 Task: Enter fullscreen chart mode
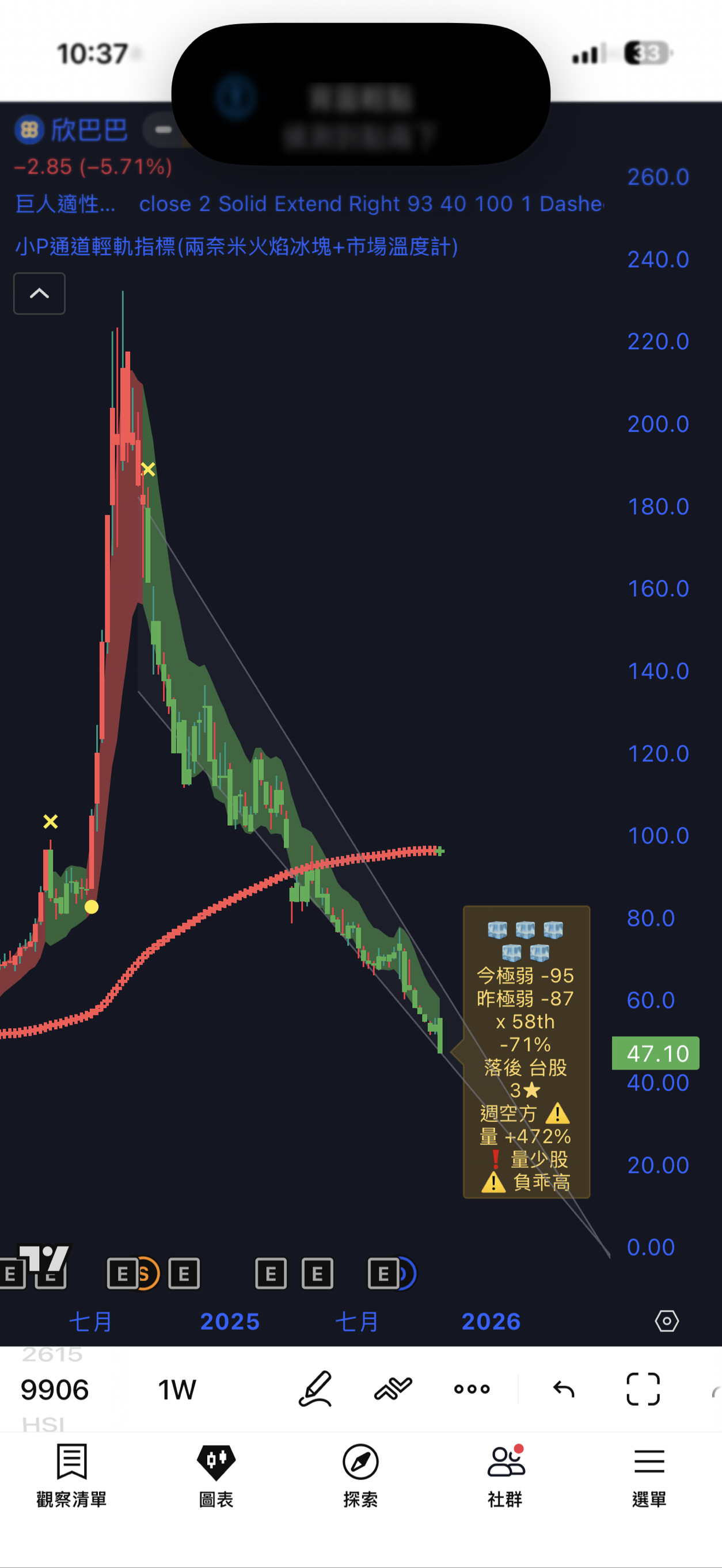pos(643,1389)
